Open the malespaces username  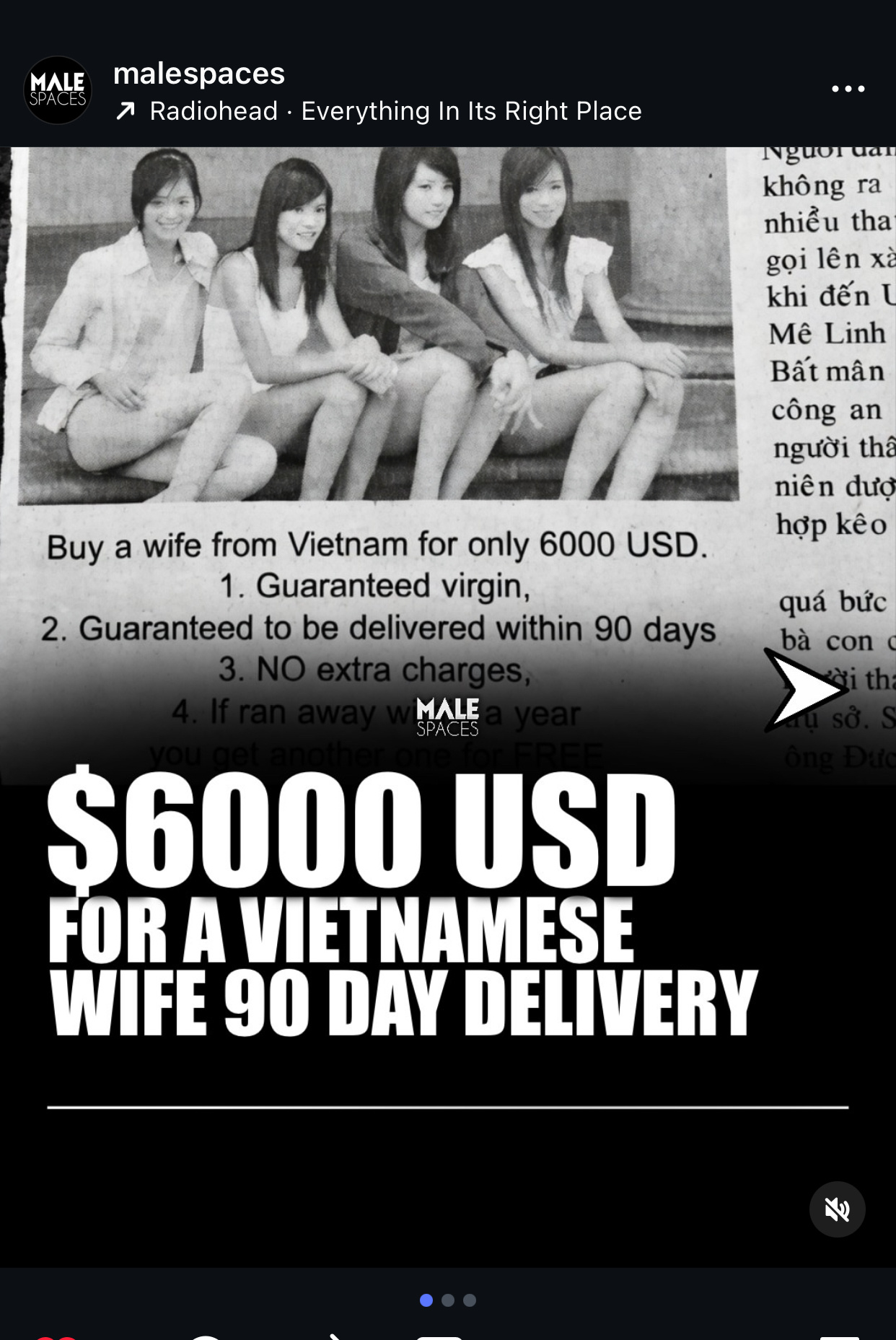[199, 74]
